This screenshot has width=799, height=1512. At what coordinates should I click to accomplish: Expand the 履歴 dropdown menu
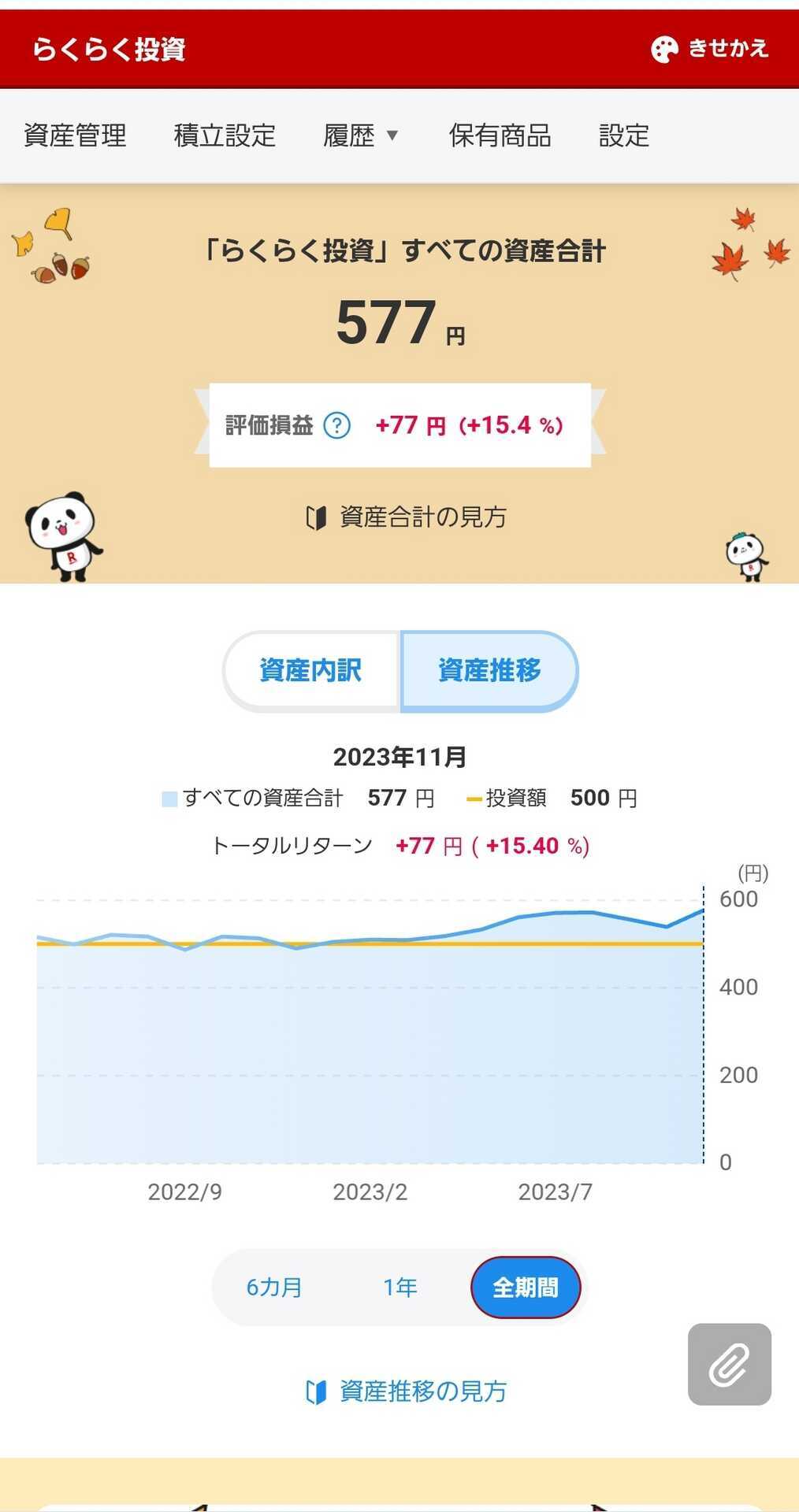click(361, 135)
